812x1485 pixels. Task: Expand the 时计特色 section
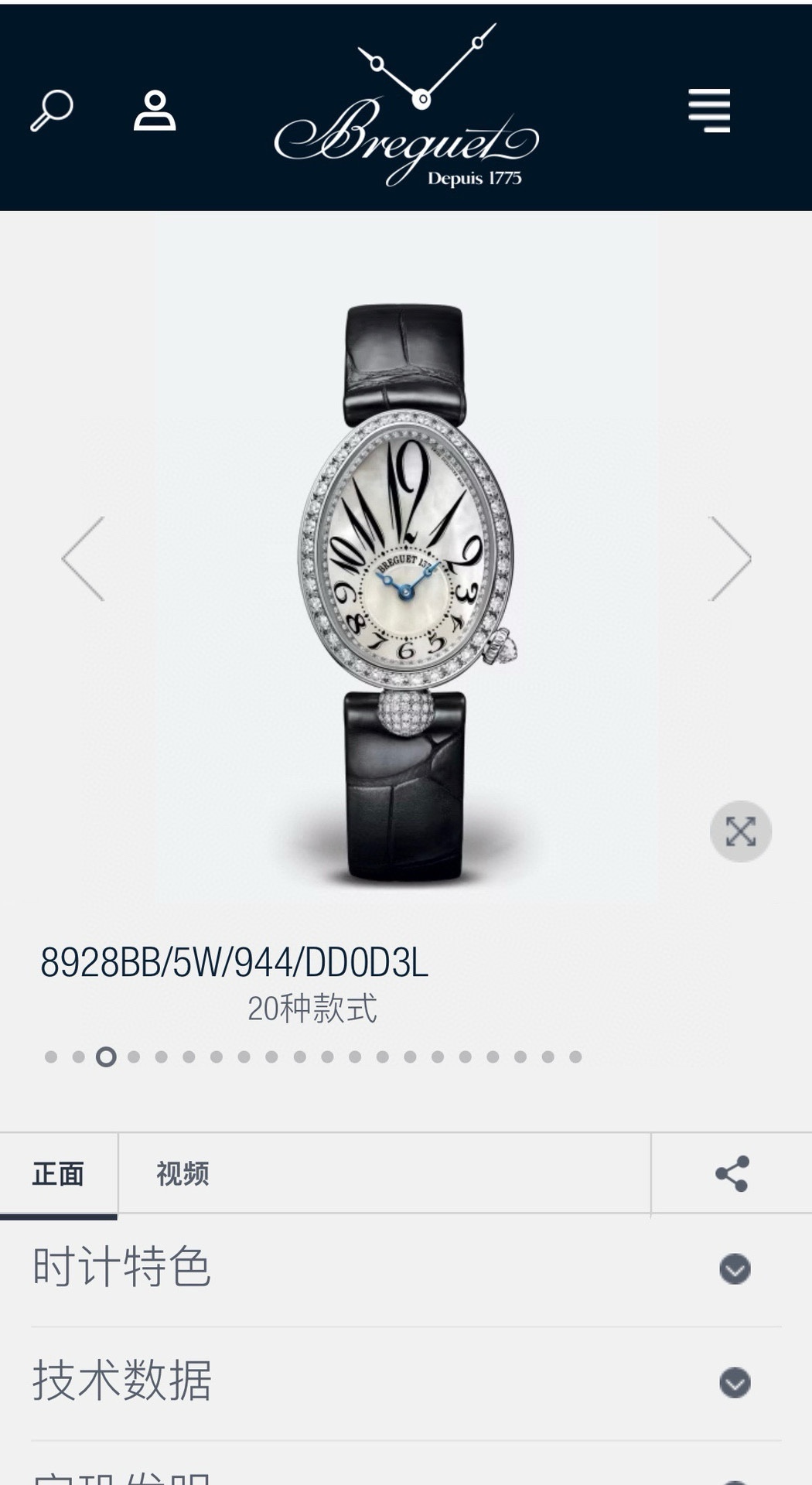(734, 1269)
